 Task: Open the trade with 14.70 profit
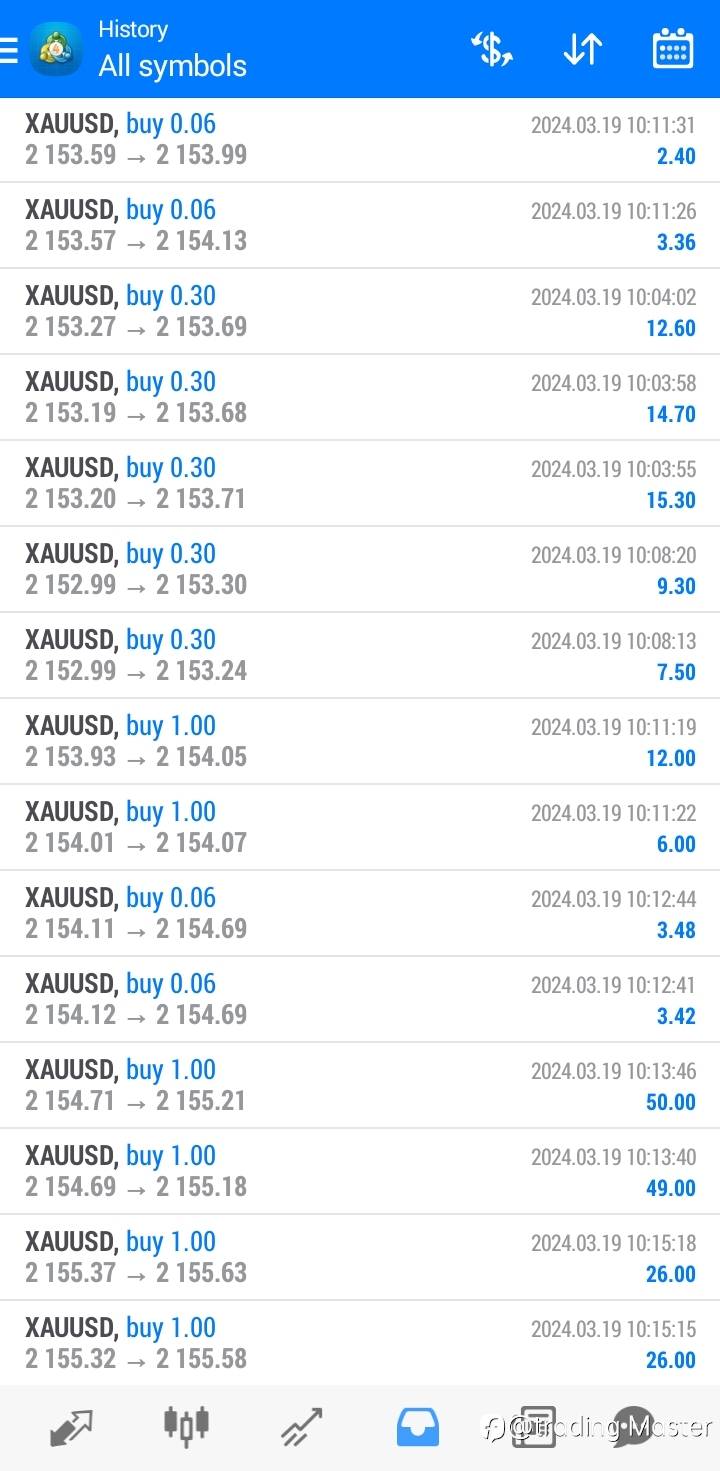point(360,398)
